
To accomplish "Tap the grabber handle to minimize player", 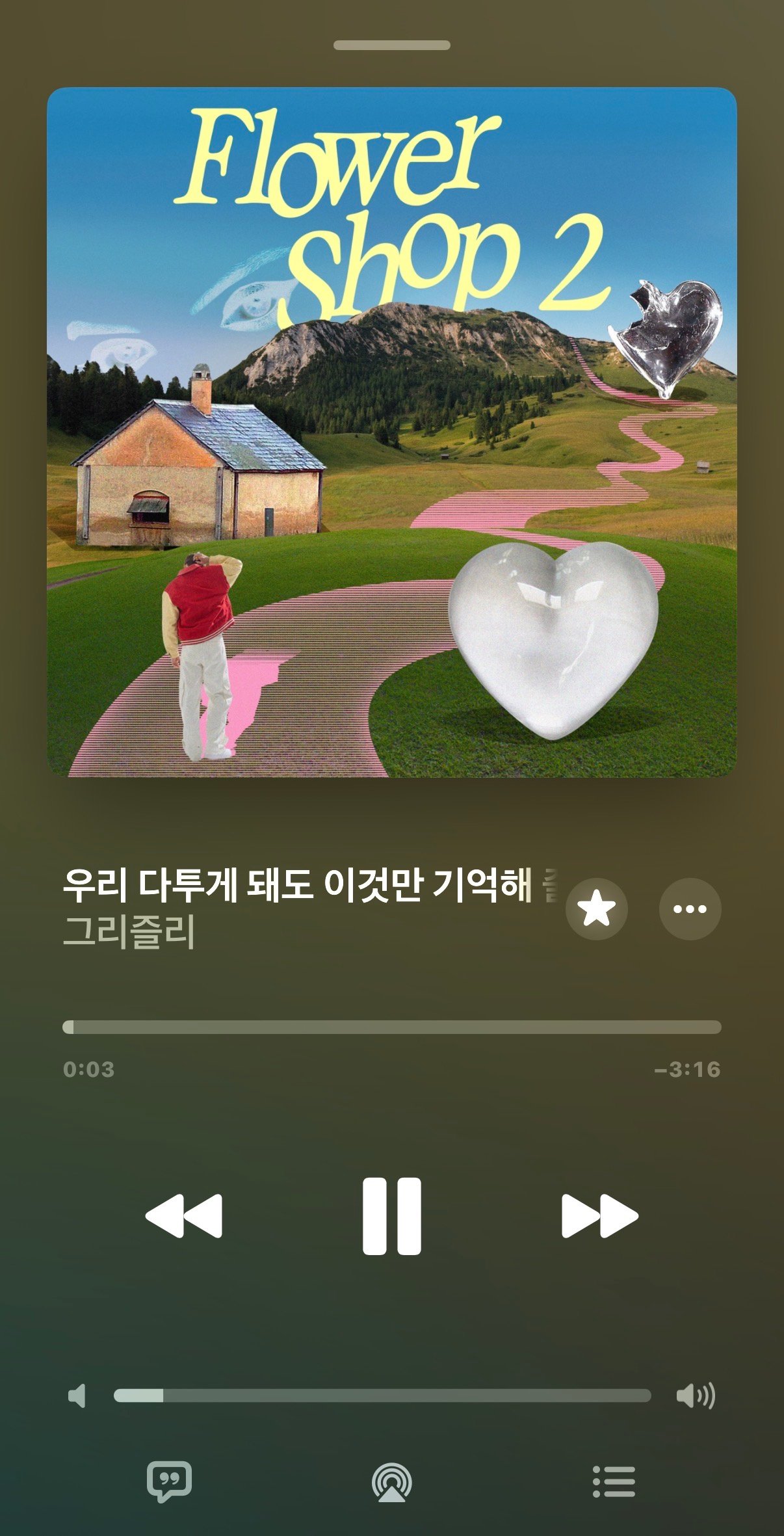I will pos(391,46).
